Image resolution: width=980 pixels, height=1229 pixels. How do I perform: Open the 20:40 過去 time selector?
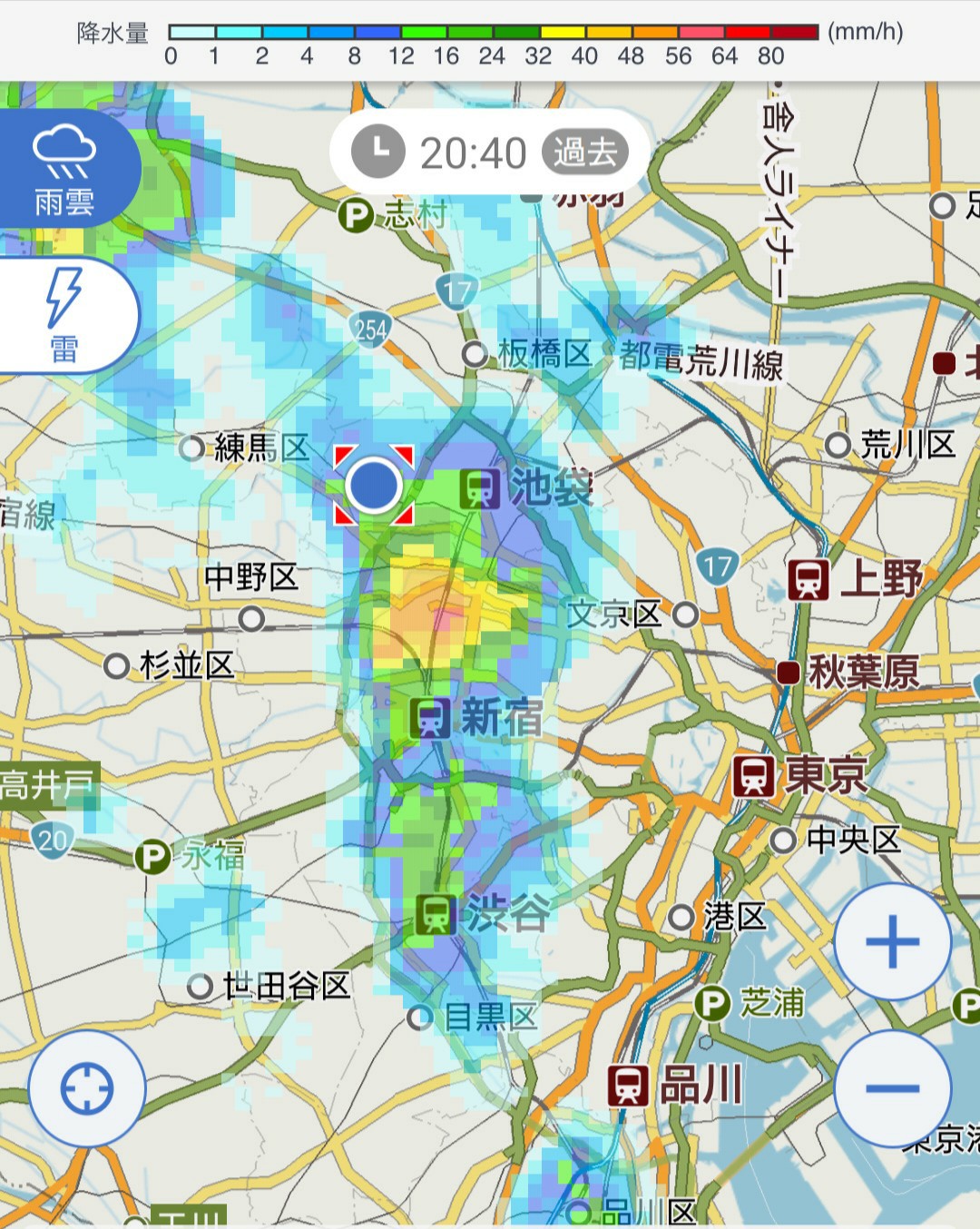point(490,152)
